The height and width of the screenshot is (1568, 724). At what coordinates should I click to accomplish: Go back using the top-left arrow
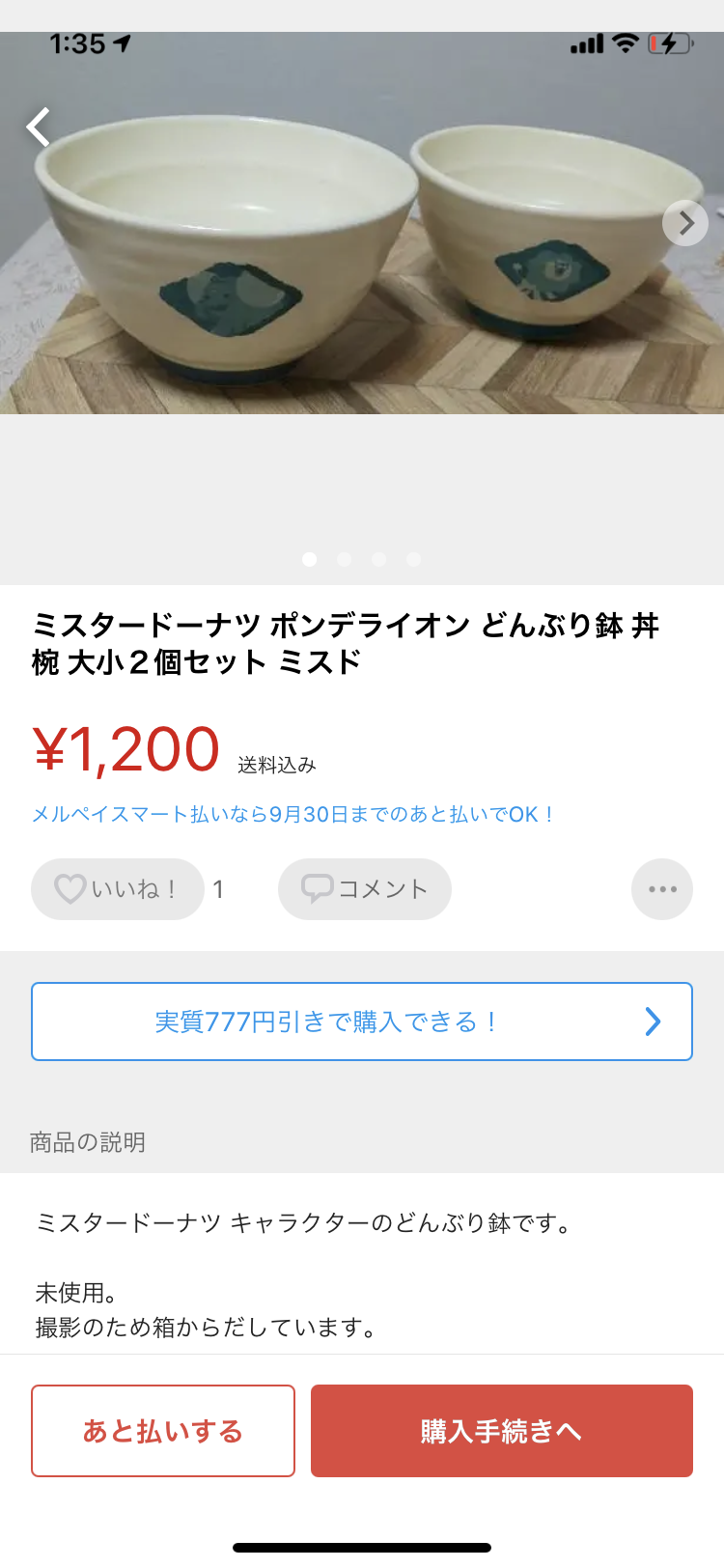(39, 126)
